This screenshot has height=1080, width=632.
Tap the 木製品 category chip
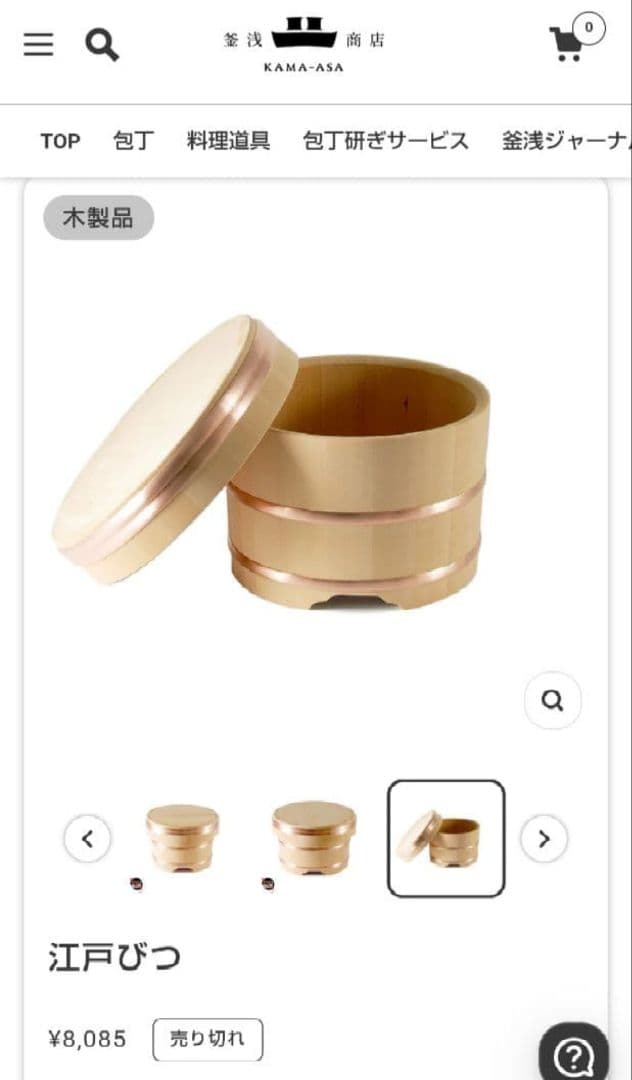coord(98,218)
